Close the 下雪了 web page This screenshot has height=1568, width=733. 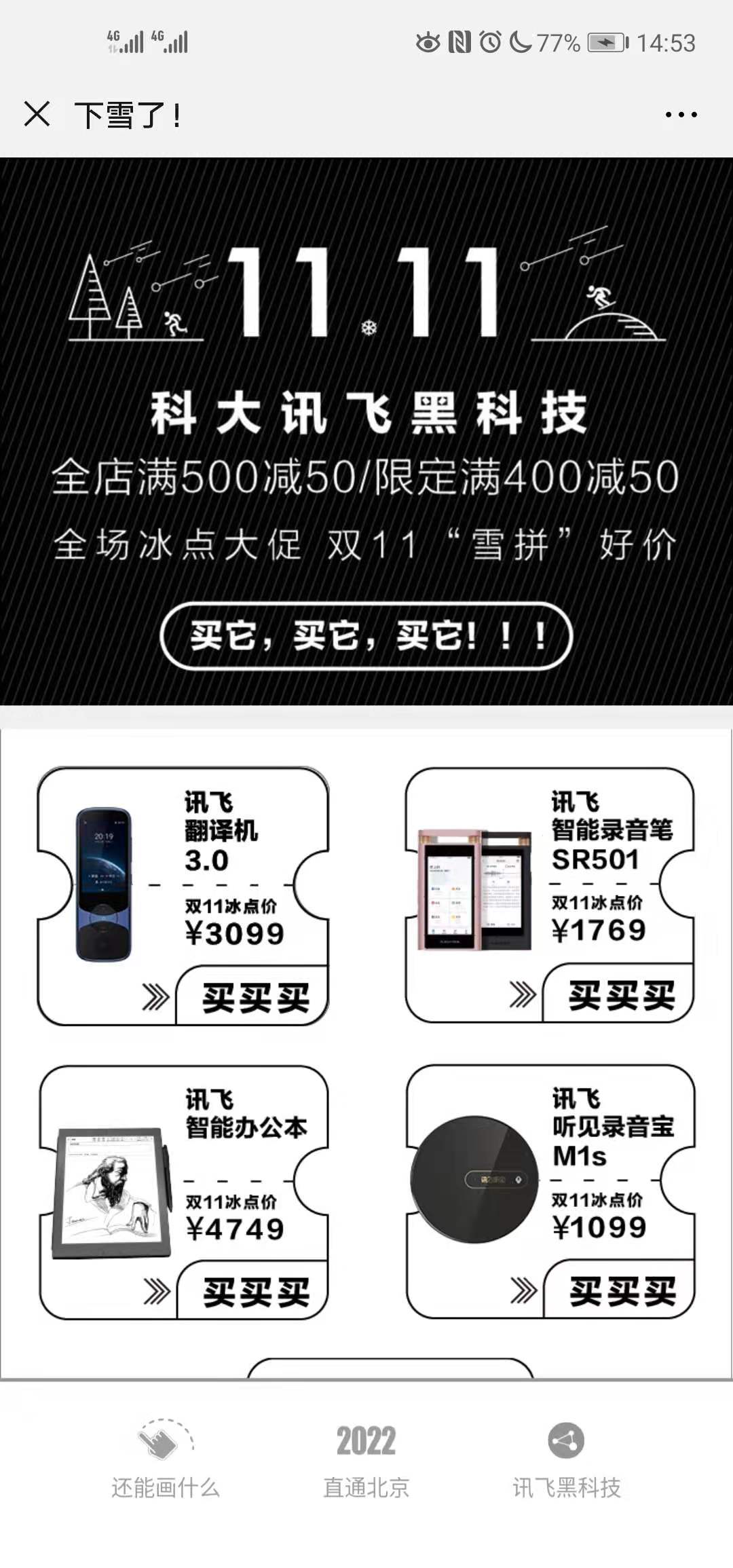point(37,114)
